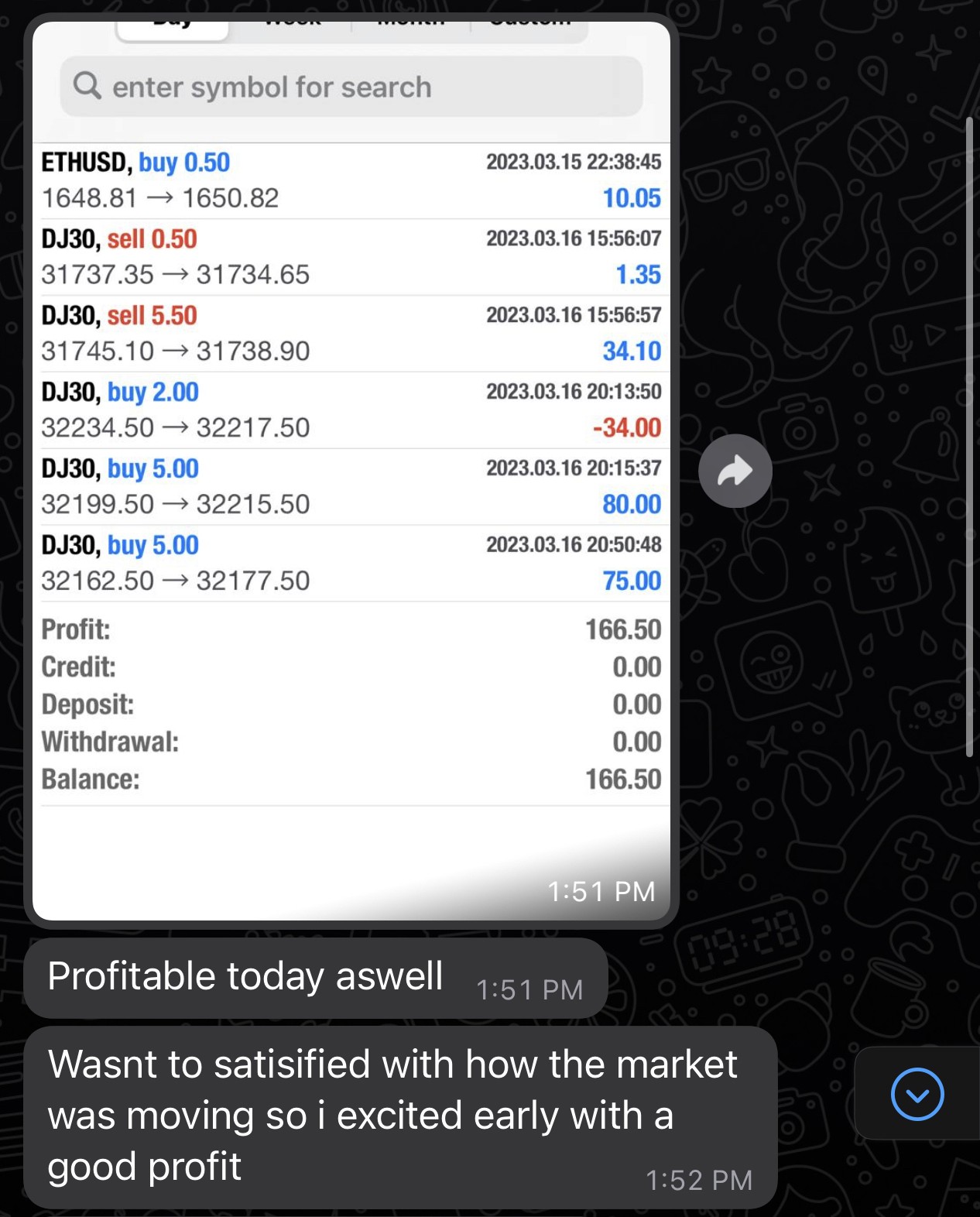Image resolution: width=980 pixels, height=1217 pixels.
Task: Open the trading history screenshot image
Action: pos(351,470)
